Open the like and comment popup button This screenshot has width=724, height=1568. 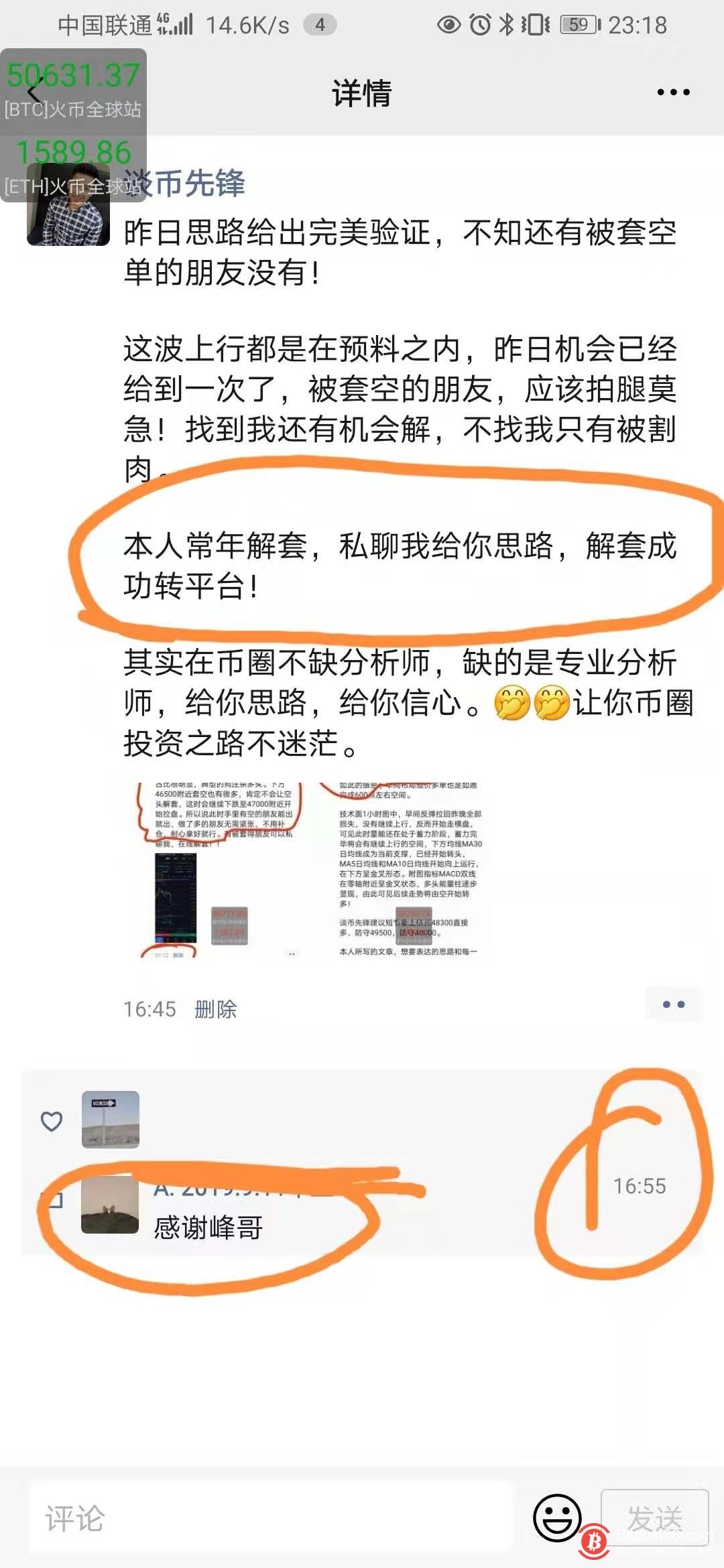[673, 1004]
